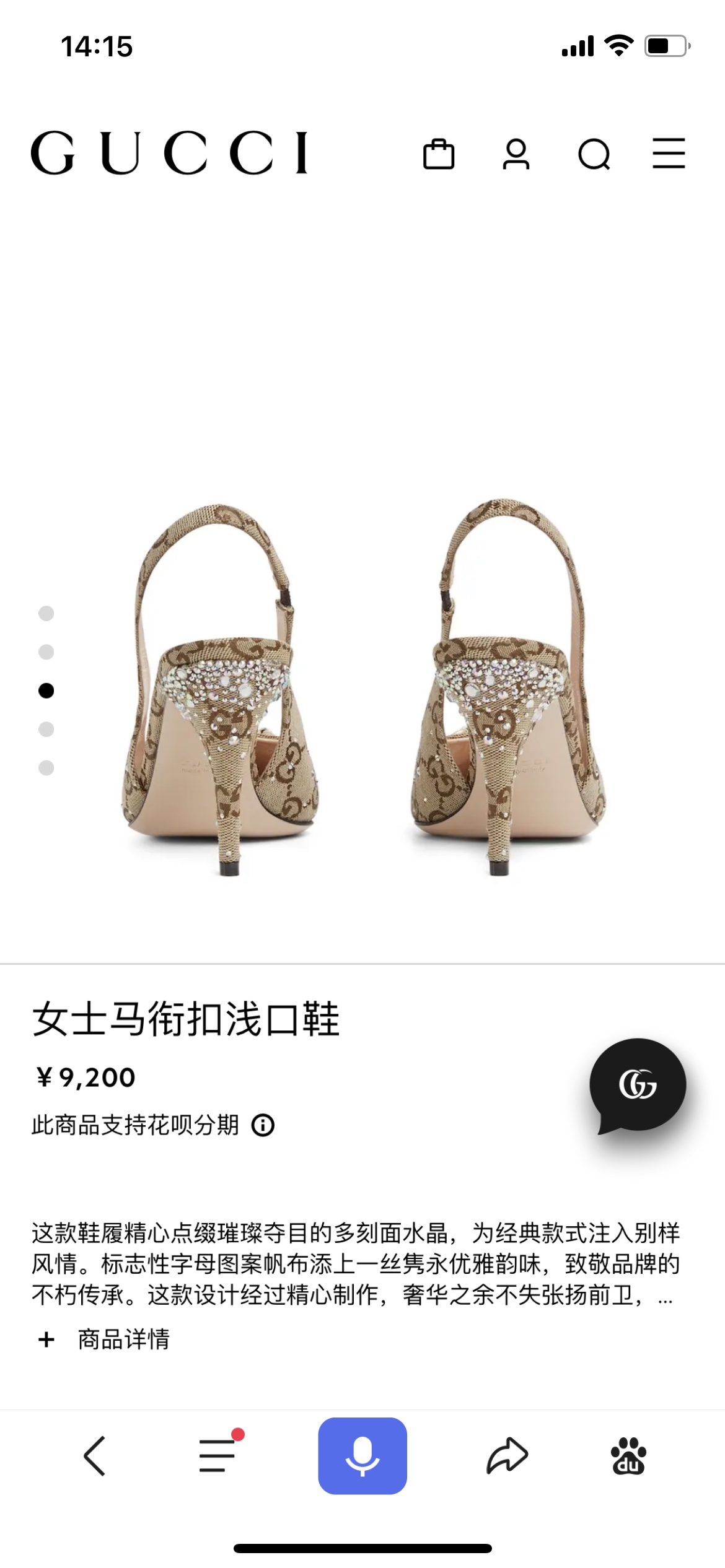The width and height of the screenshot is (725, 1568).
Task: Share this page
Action: 507,1455
